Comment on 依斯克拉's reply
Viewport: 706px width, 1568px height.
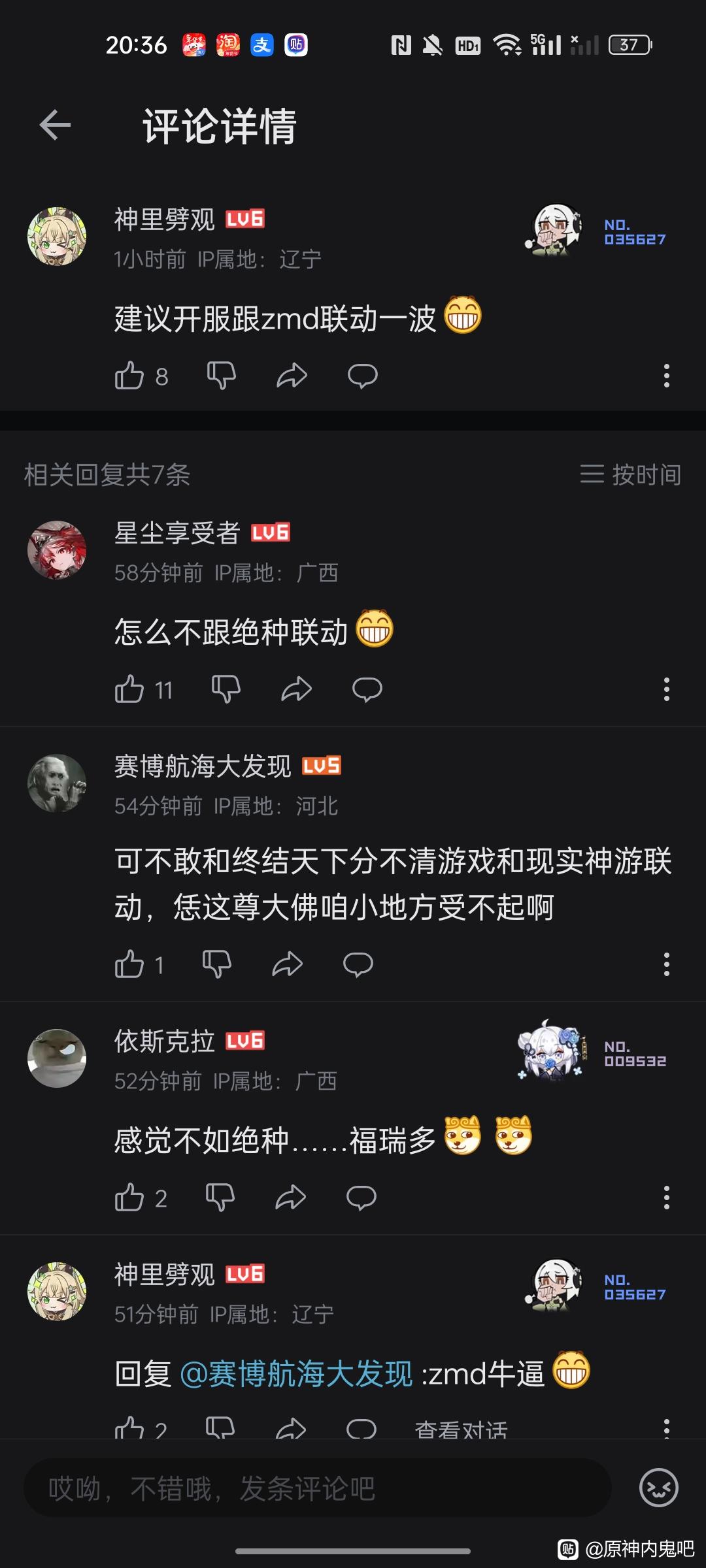coord(361,1198)
